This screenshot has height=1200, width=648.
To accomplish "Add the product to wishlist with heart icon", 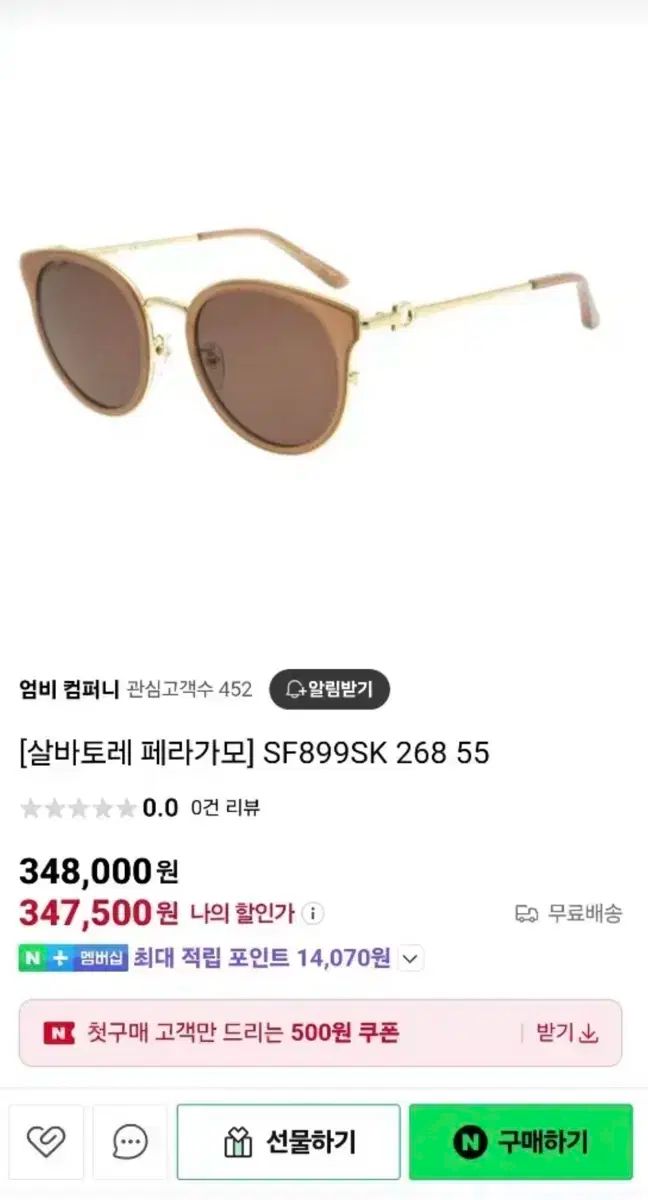I will point(46,1141).
